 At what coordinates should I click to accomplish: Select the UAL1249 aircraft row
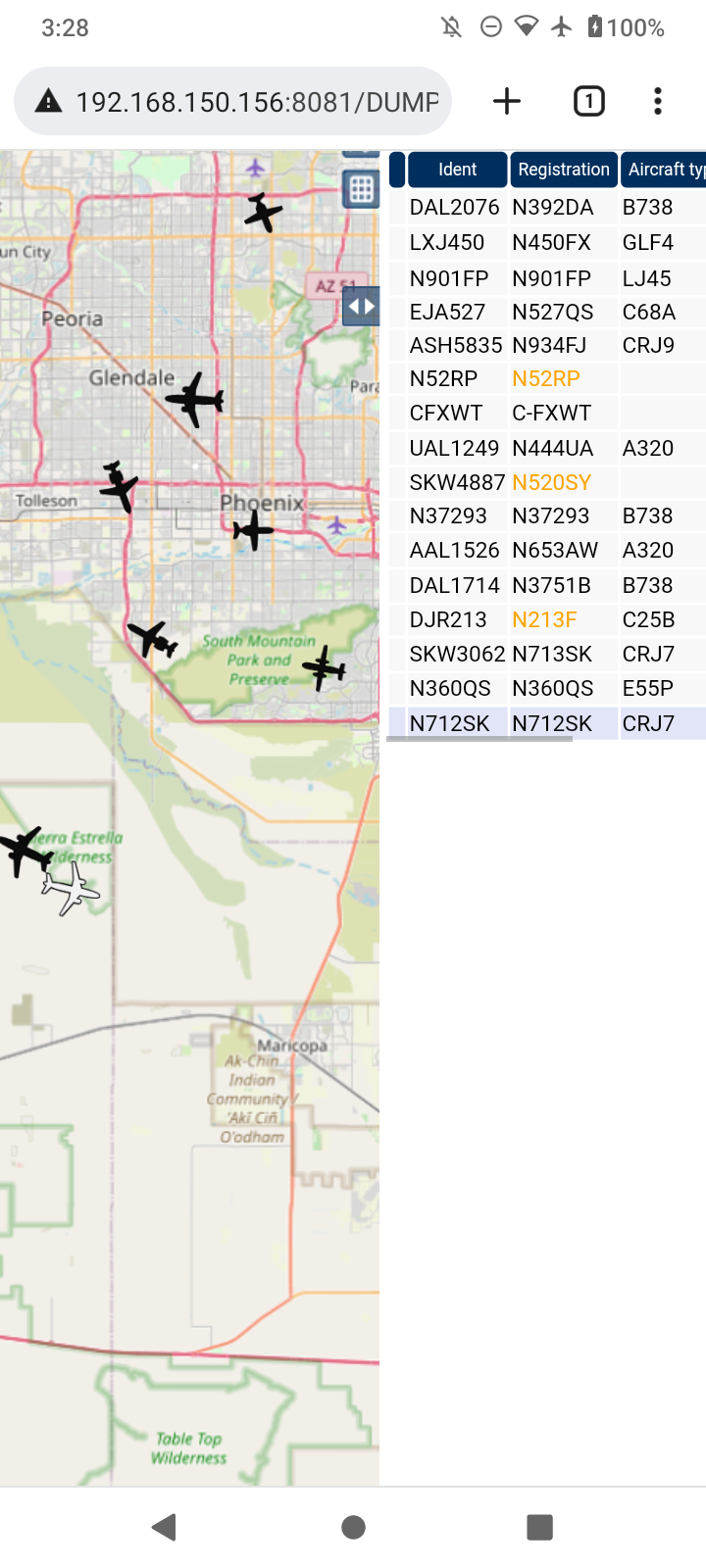547,448
